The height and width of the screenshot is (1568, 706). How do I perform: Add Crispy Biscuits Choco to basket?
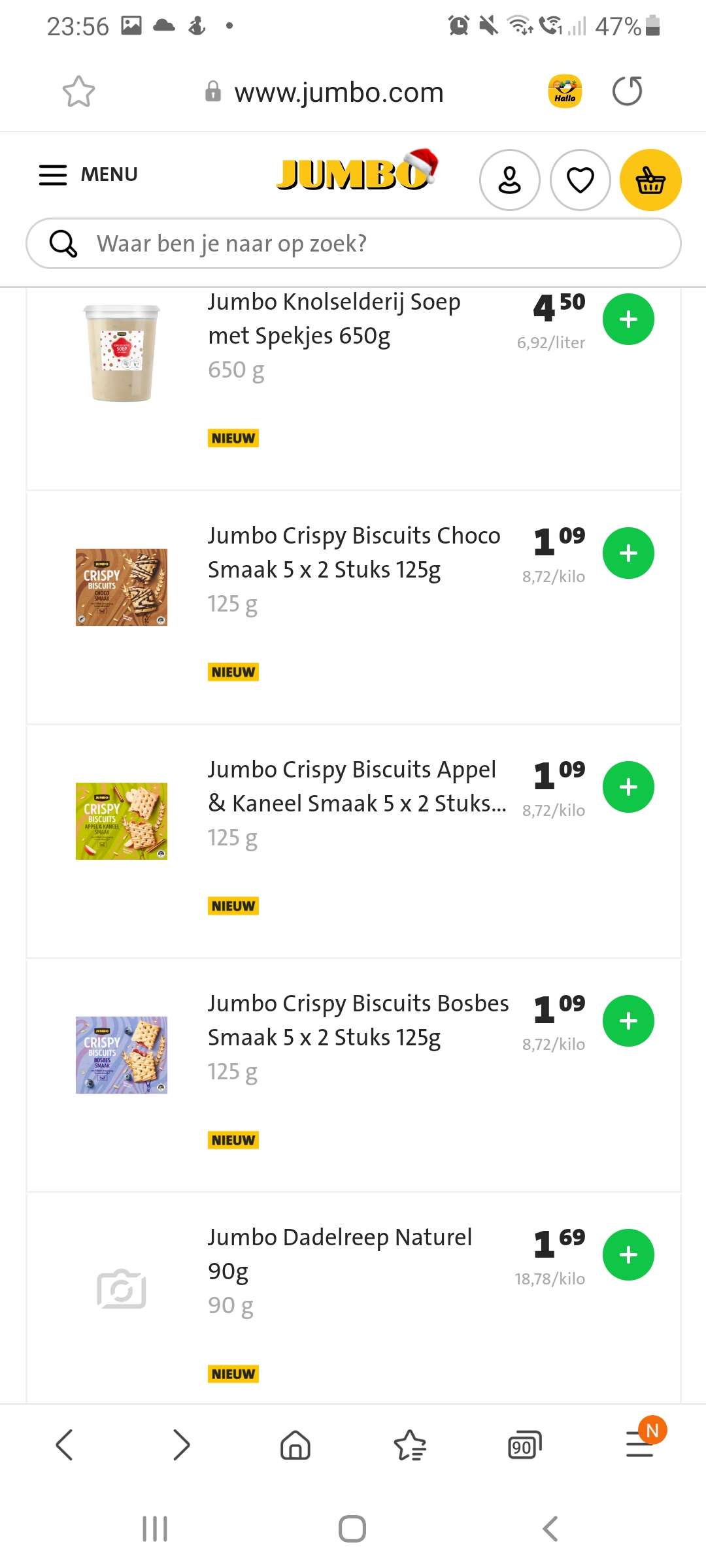pos(628,553)
